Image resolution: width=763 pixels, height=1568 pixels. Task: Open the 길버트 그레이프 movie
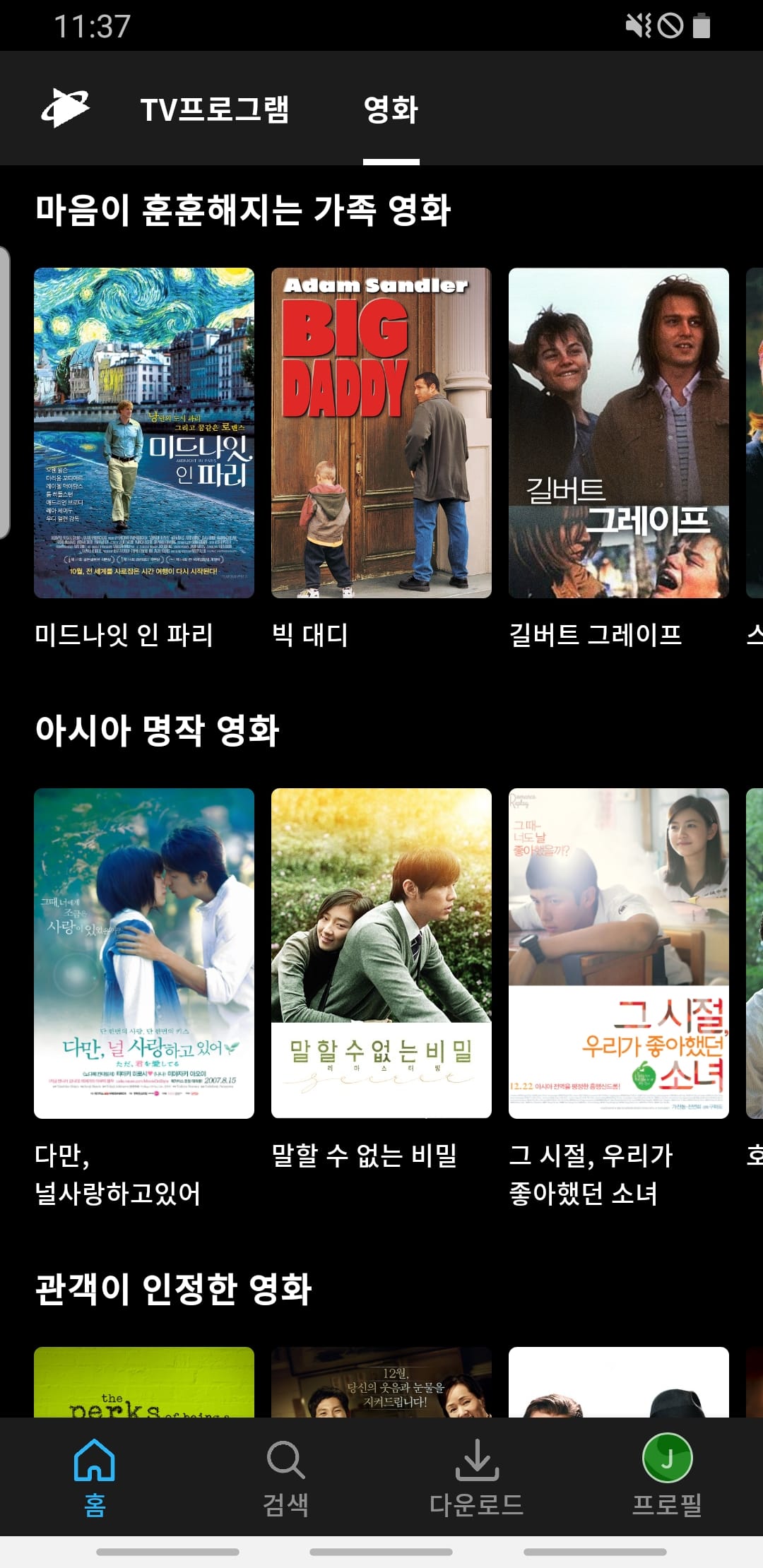[x=619, y=432]
